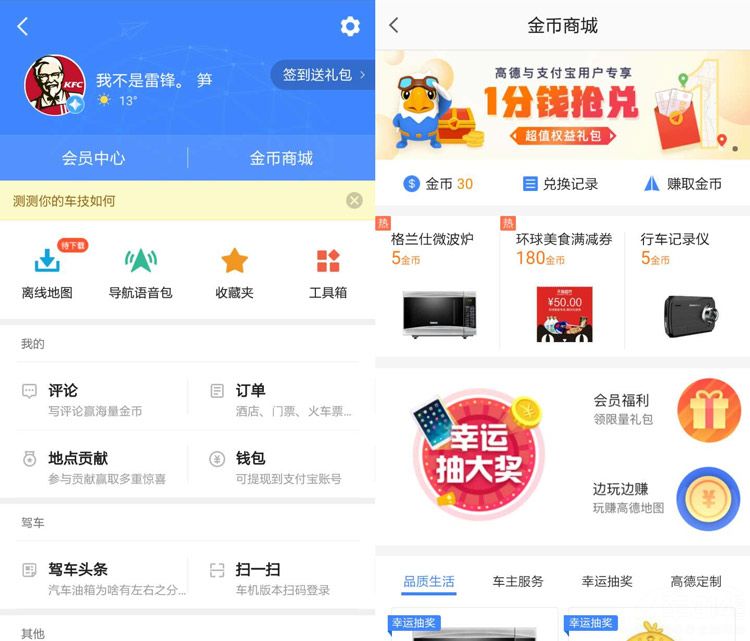
Task: Open 钱包 wallet entry
Action: (281, 467)
